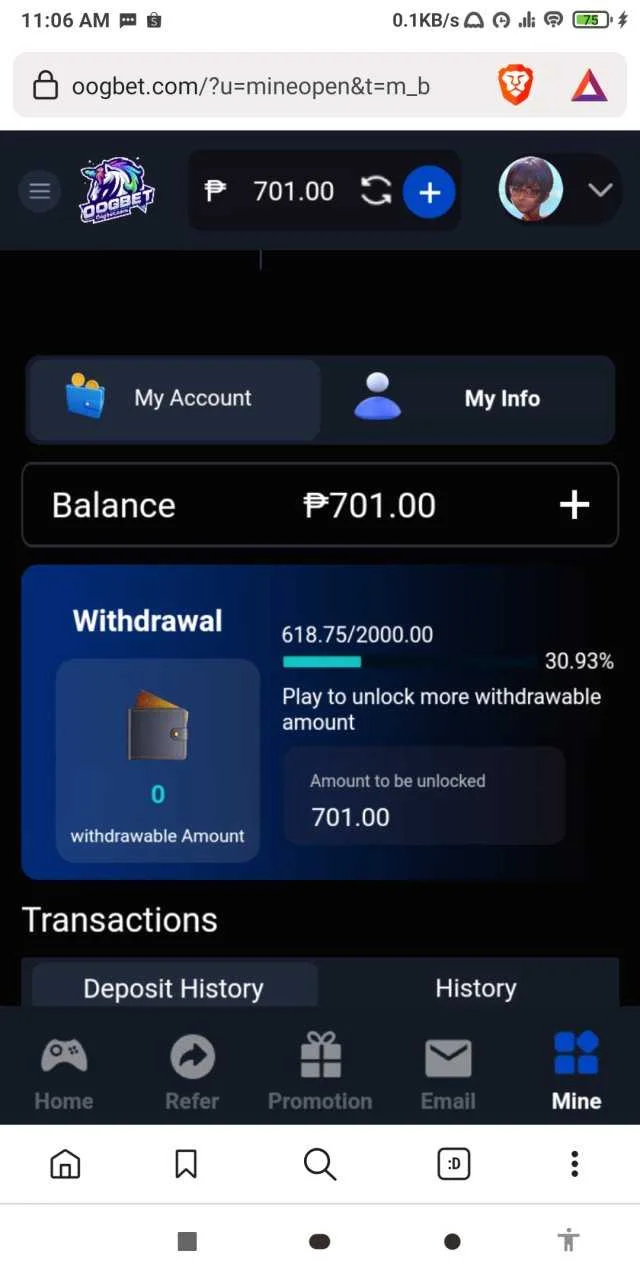Open the browser three-dot menu
This screenshot has height=1280, width=640.
point(574,1163)
